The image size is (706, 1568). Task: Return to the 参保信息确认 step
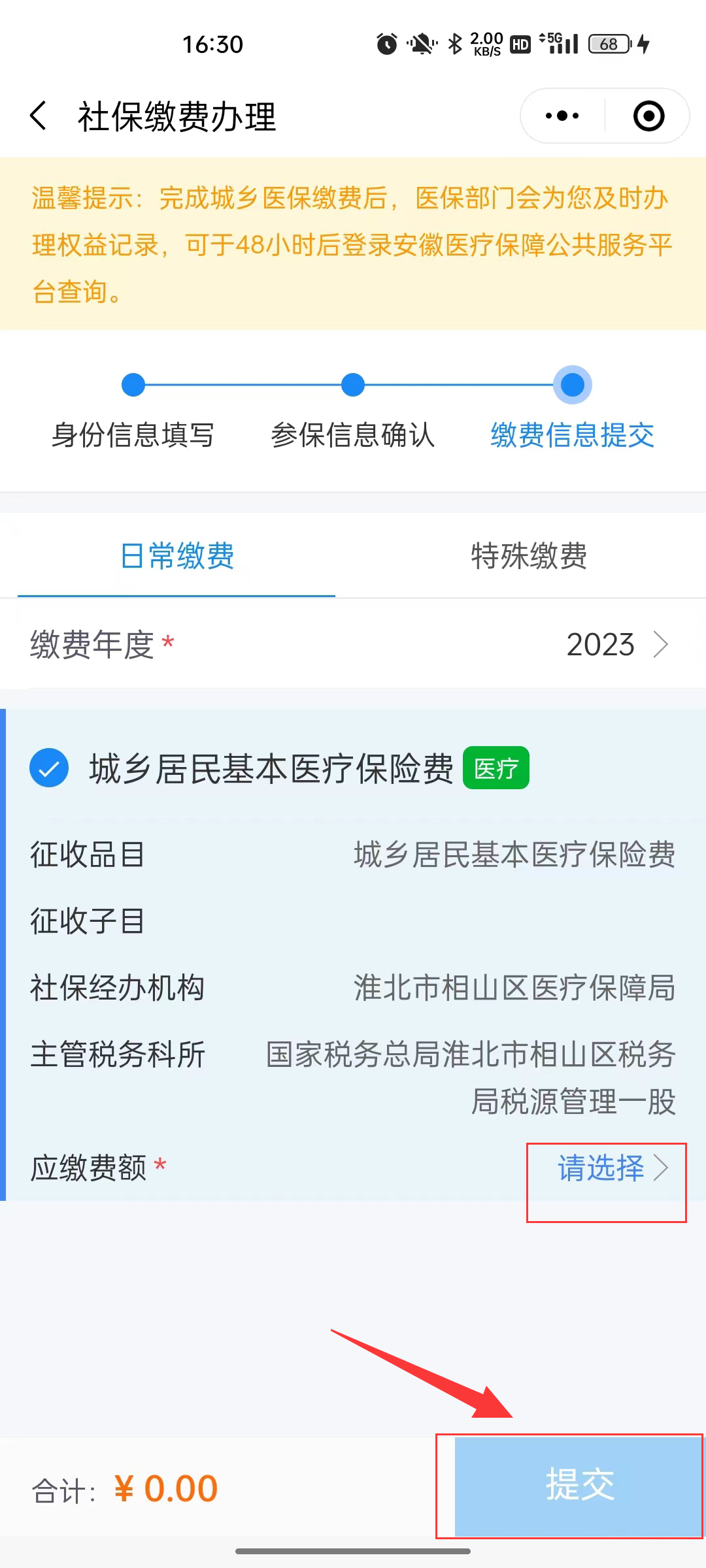coord(353,434)
